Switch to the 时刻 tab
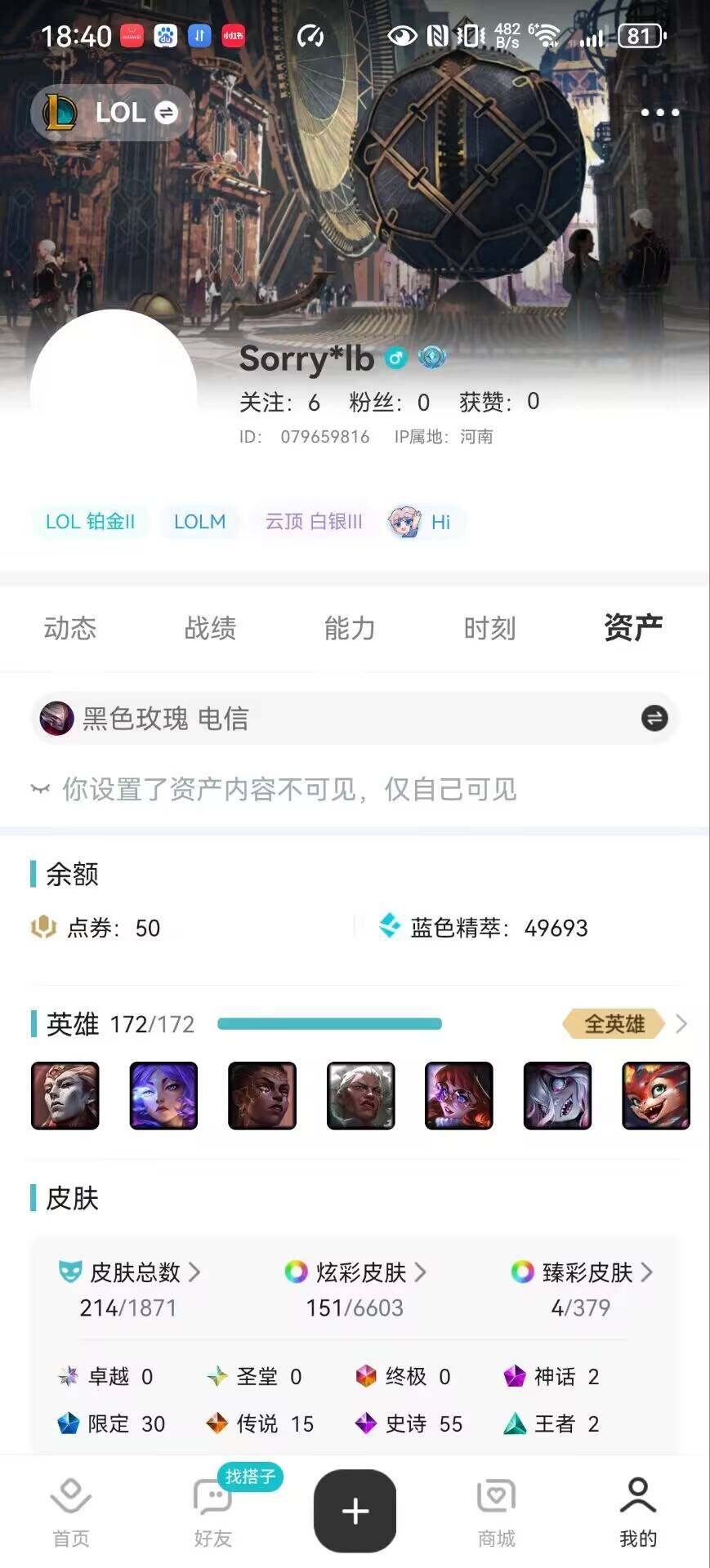 point(489,628)
